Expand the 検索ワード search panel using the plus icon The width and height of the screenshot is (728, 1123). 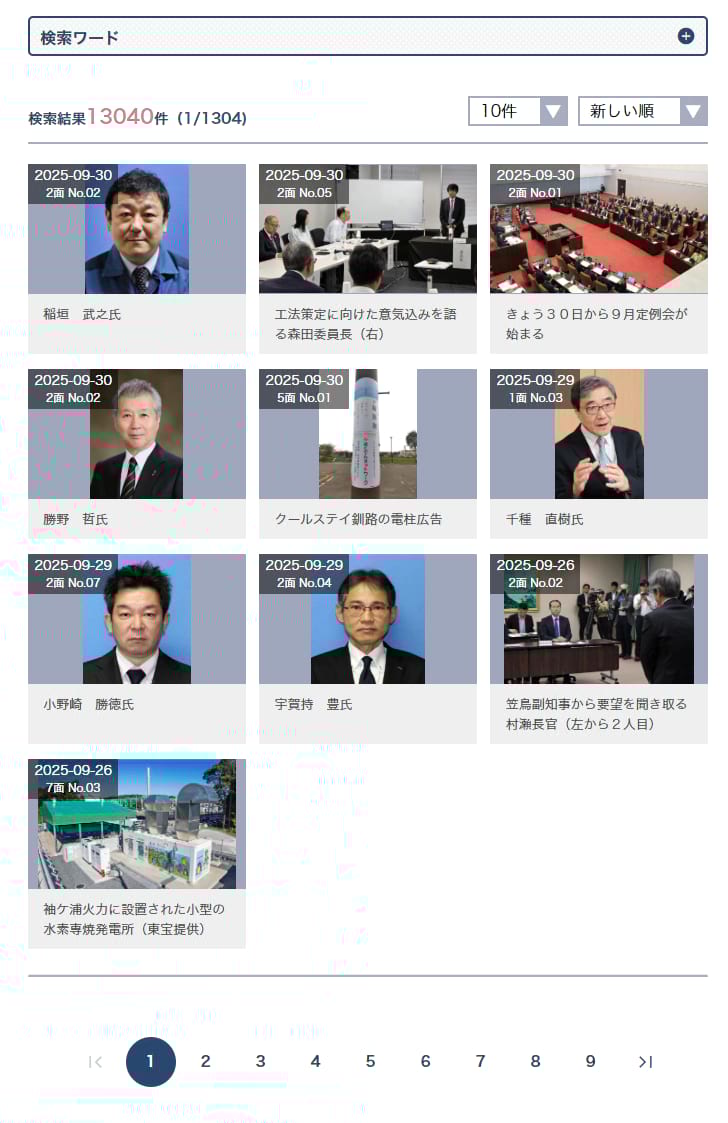(x=686, y=36)
